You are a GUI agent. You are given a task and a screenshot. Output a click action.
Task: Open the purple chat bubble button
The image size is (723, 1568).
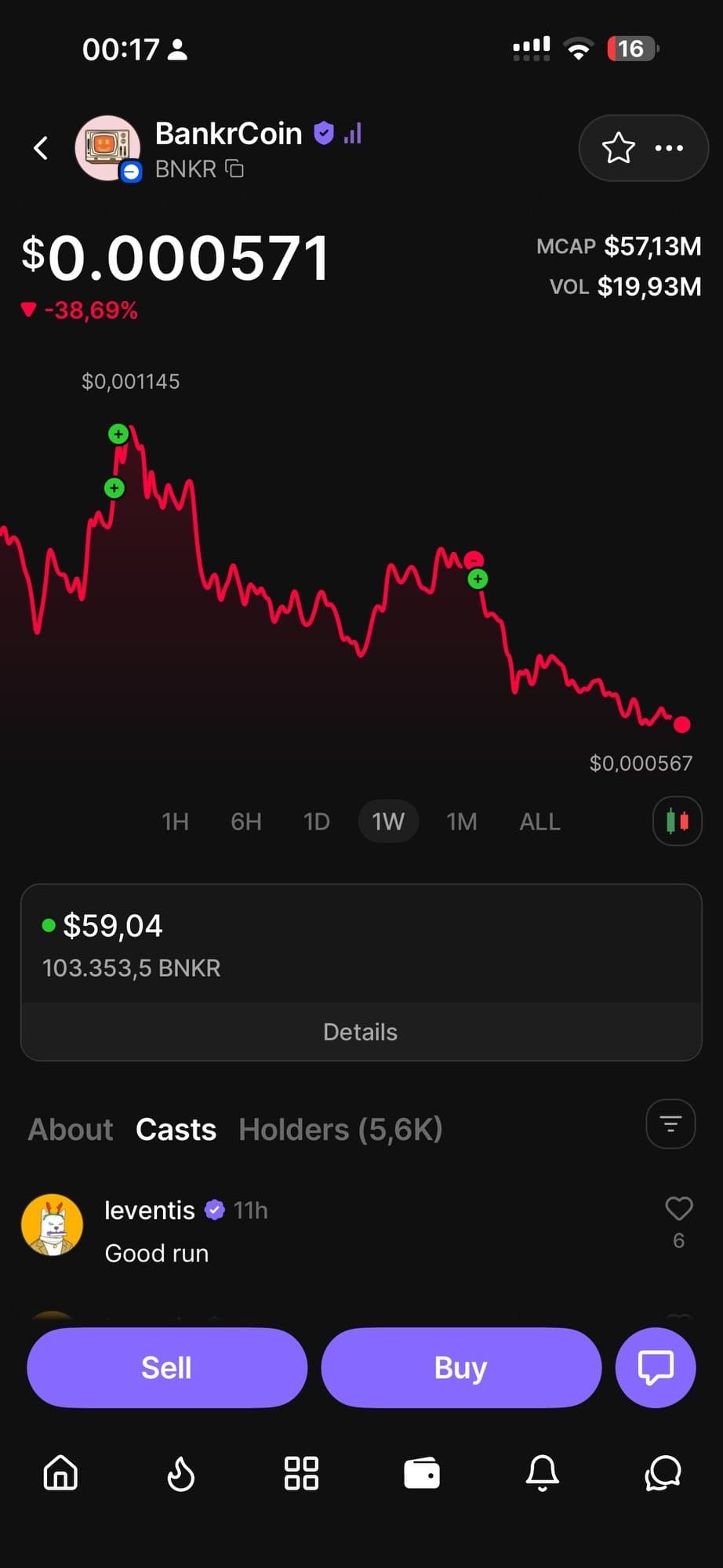coord(656,1367)
